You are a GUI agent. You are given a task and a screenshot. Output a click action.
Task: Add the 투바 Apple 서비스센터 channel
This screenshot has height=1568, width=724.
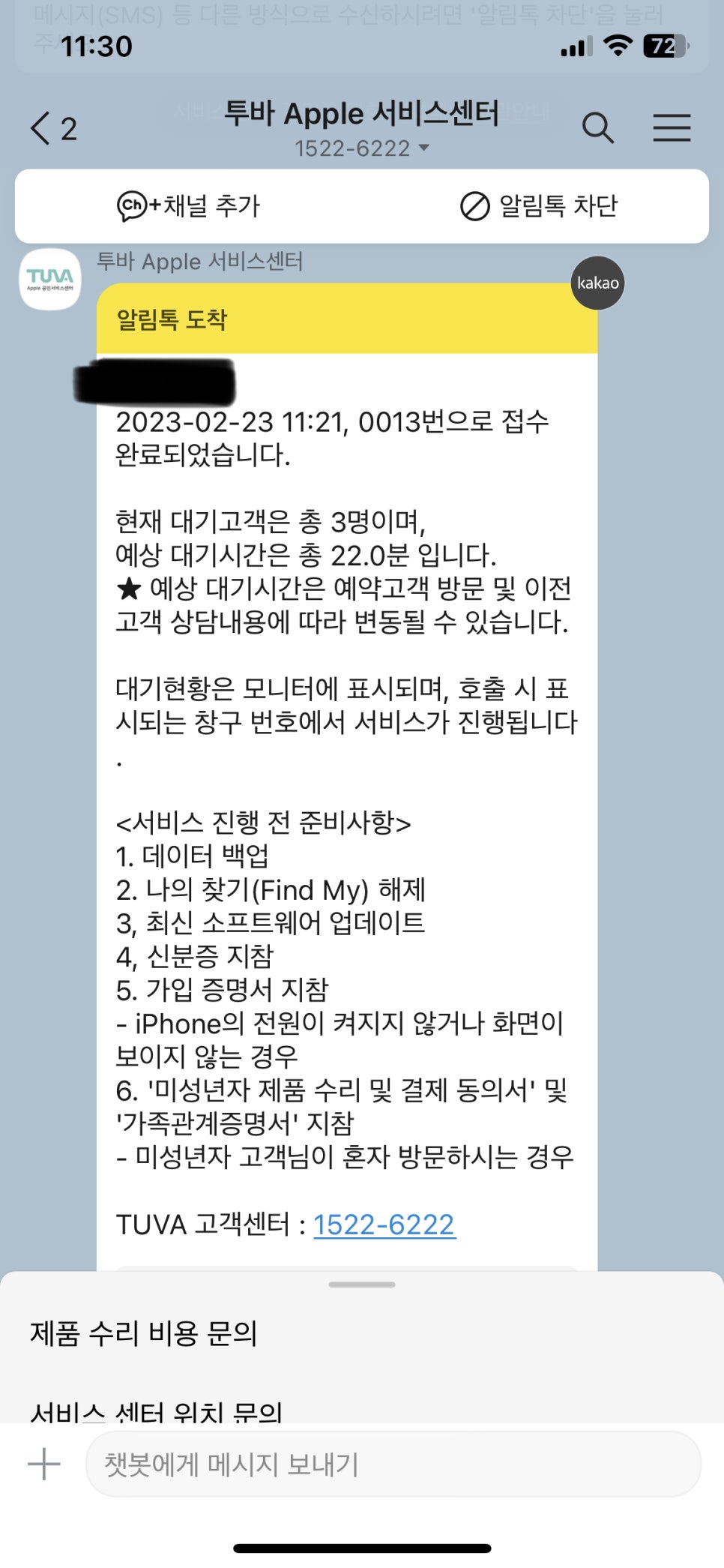189,205
